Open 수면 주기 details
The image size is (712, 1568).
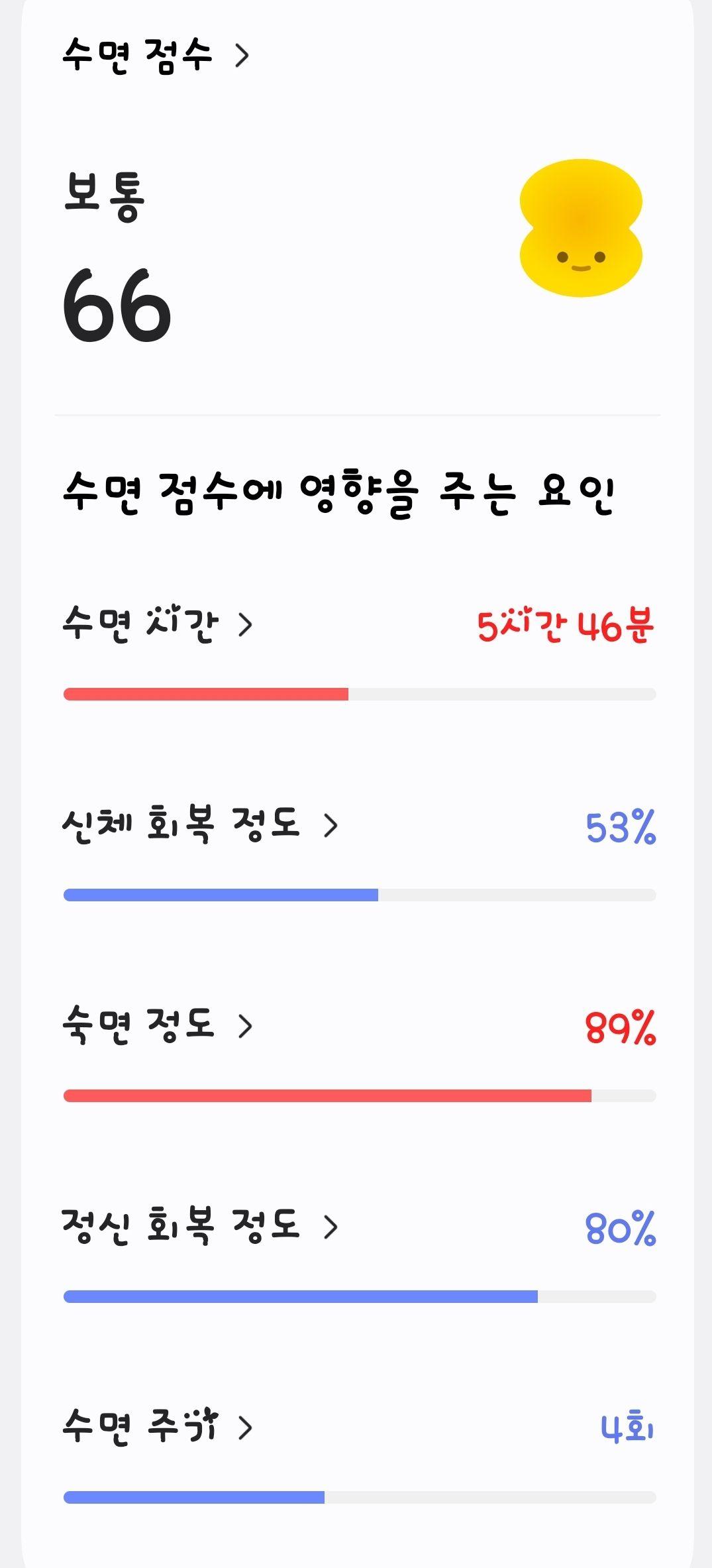point(158,1428)
